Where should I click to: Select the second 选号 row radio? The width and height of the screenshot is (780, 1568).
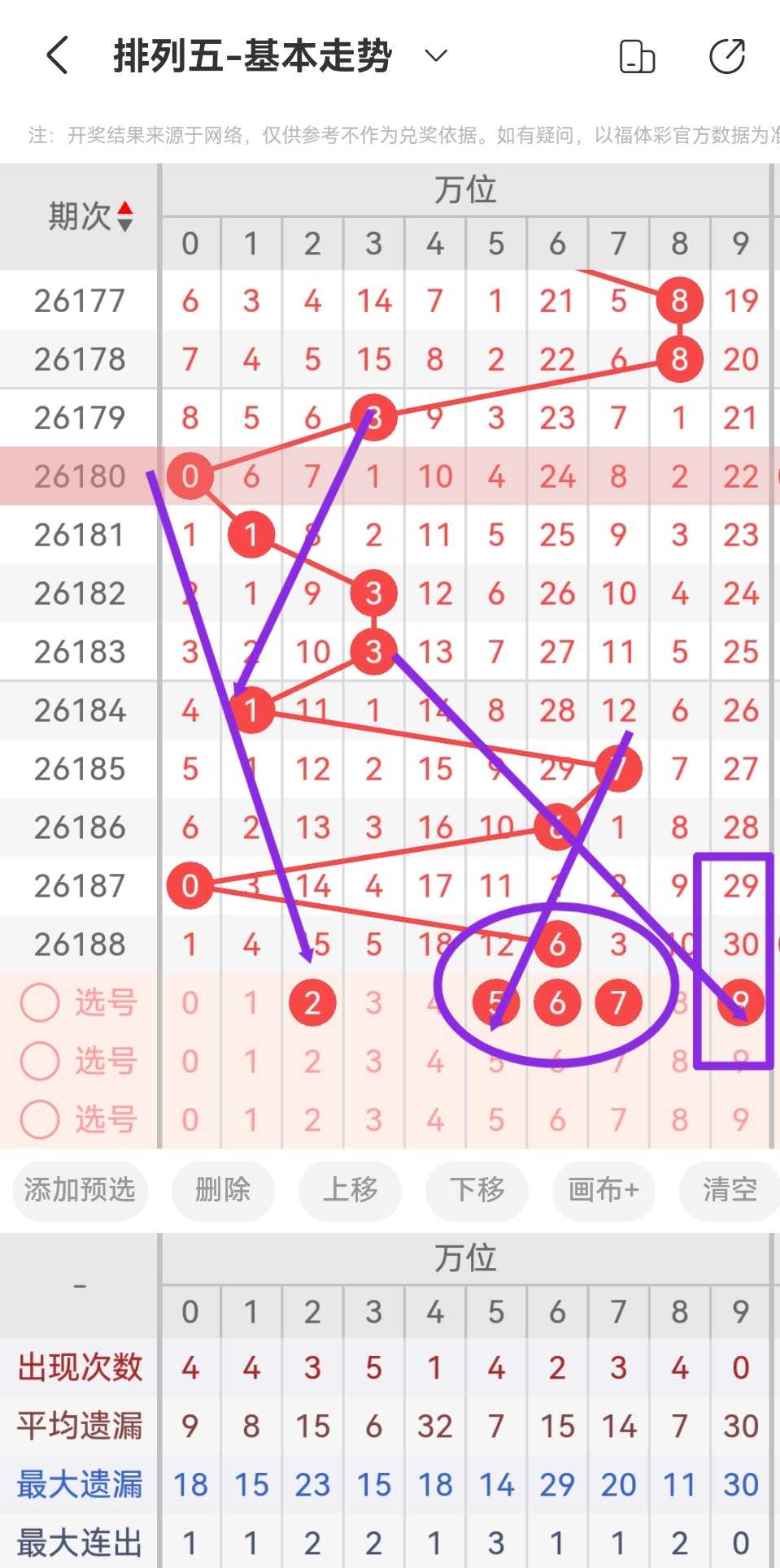coord(40,1062)
